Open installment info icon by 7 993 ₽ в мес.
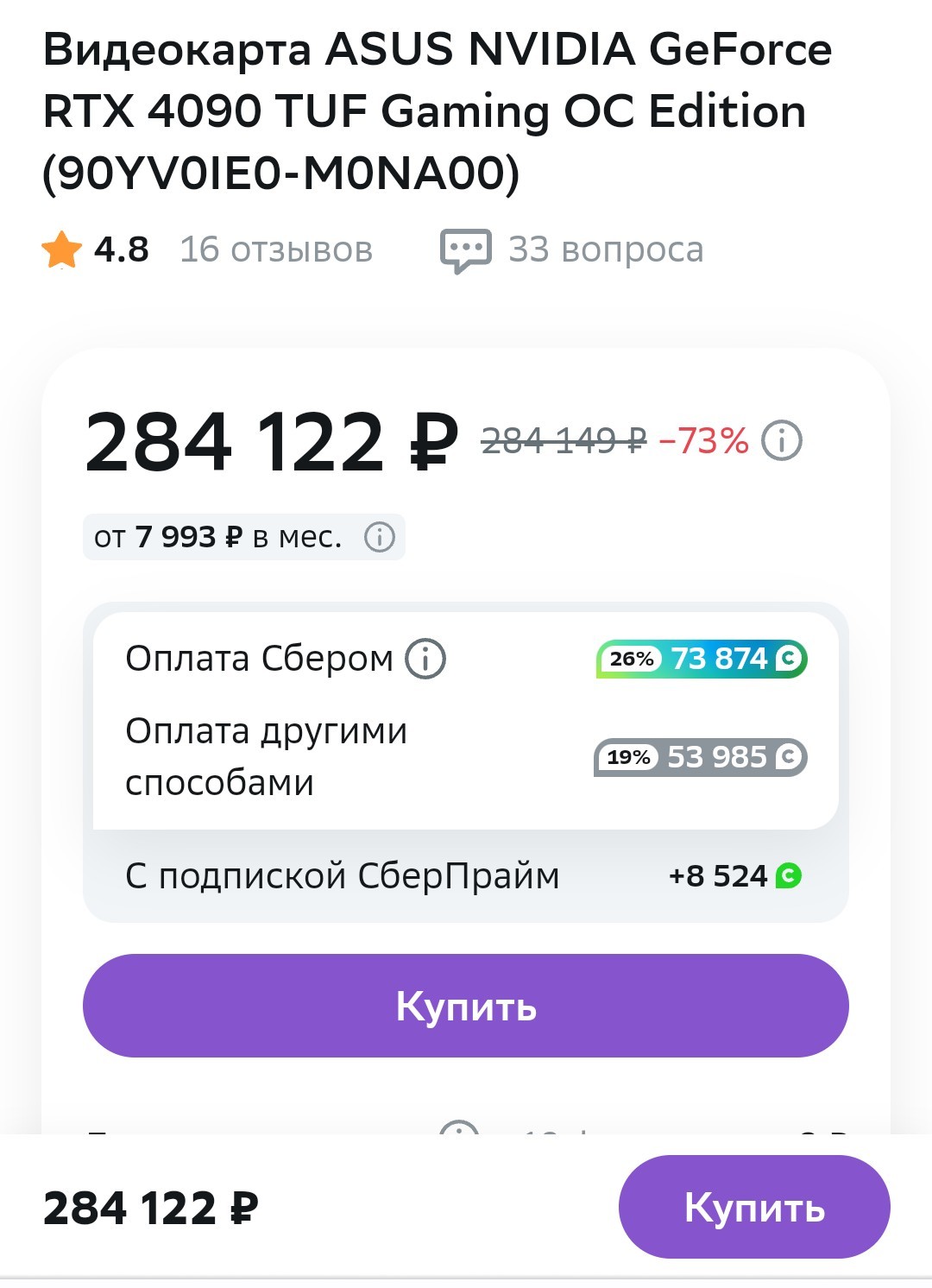 point(380,537)
